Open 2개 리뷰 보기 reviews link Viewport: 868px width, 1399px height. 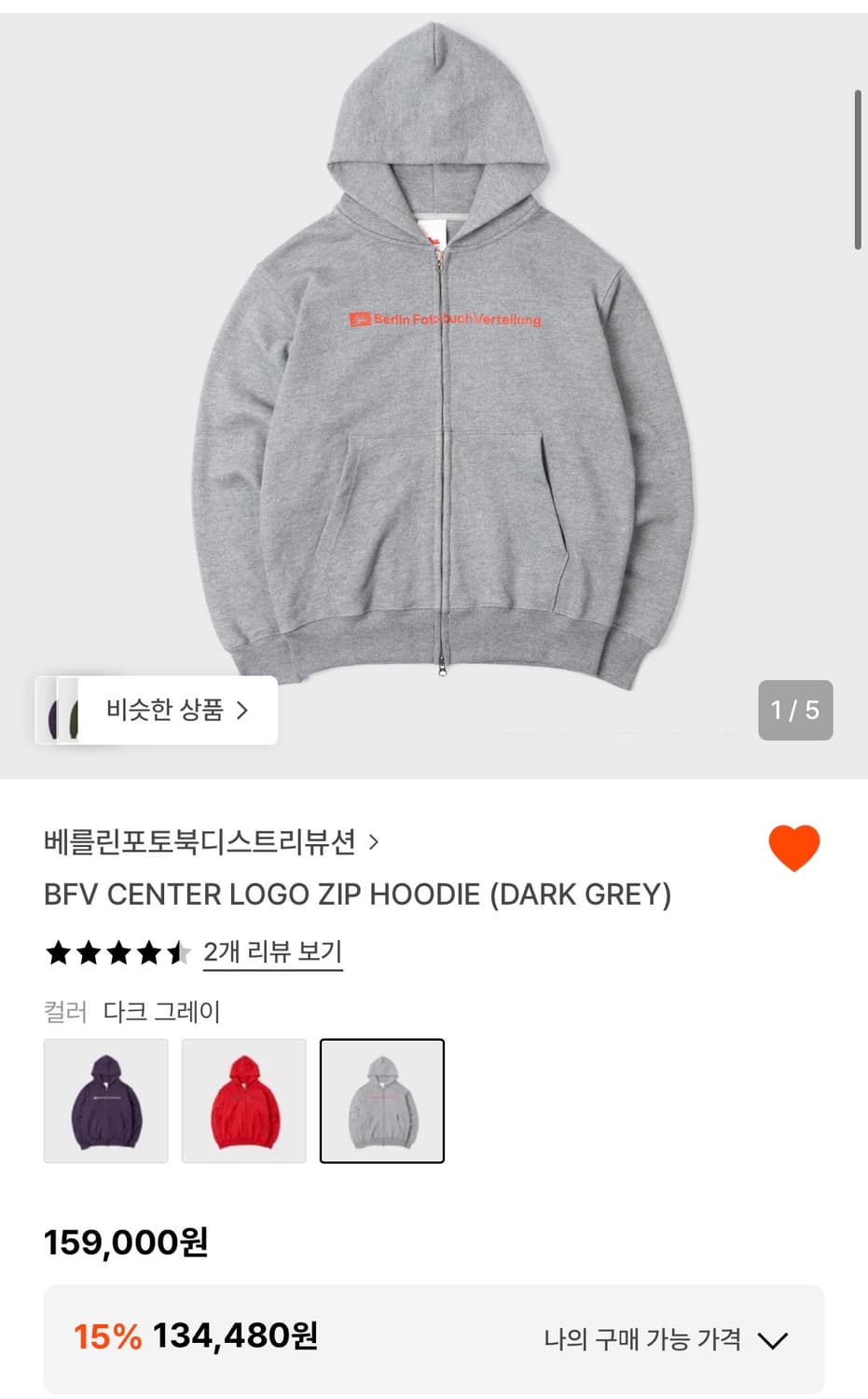(x=271, y=952)
